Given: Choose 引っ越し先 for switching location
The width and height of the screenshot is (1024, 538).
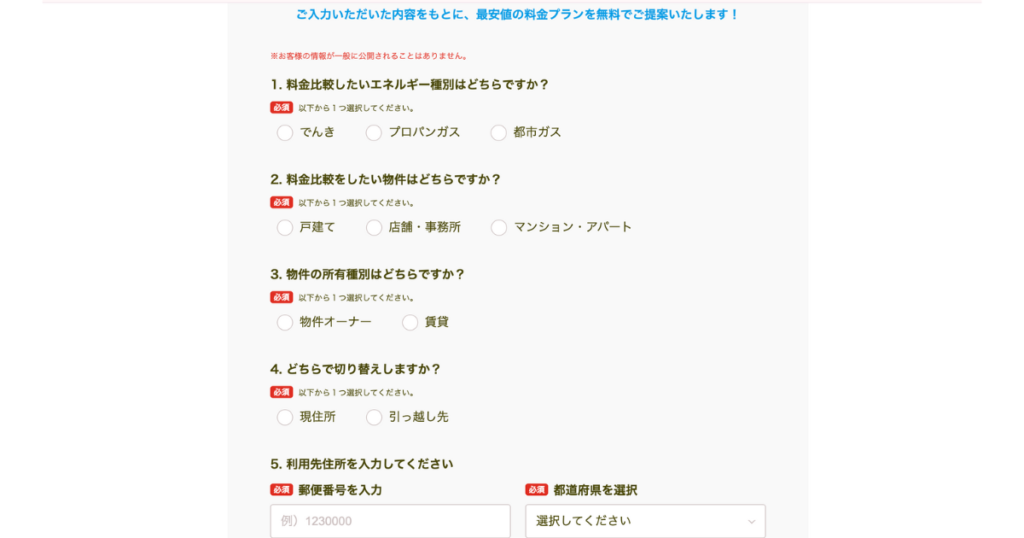Looking at the screenshot, I should pyautogui.click(x=374, y=417).
